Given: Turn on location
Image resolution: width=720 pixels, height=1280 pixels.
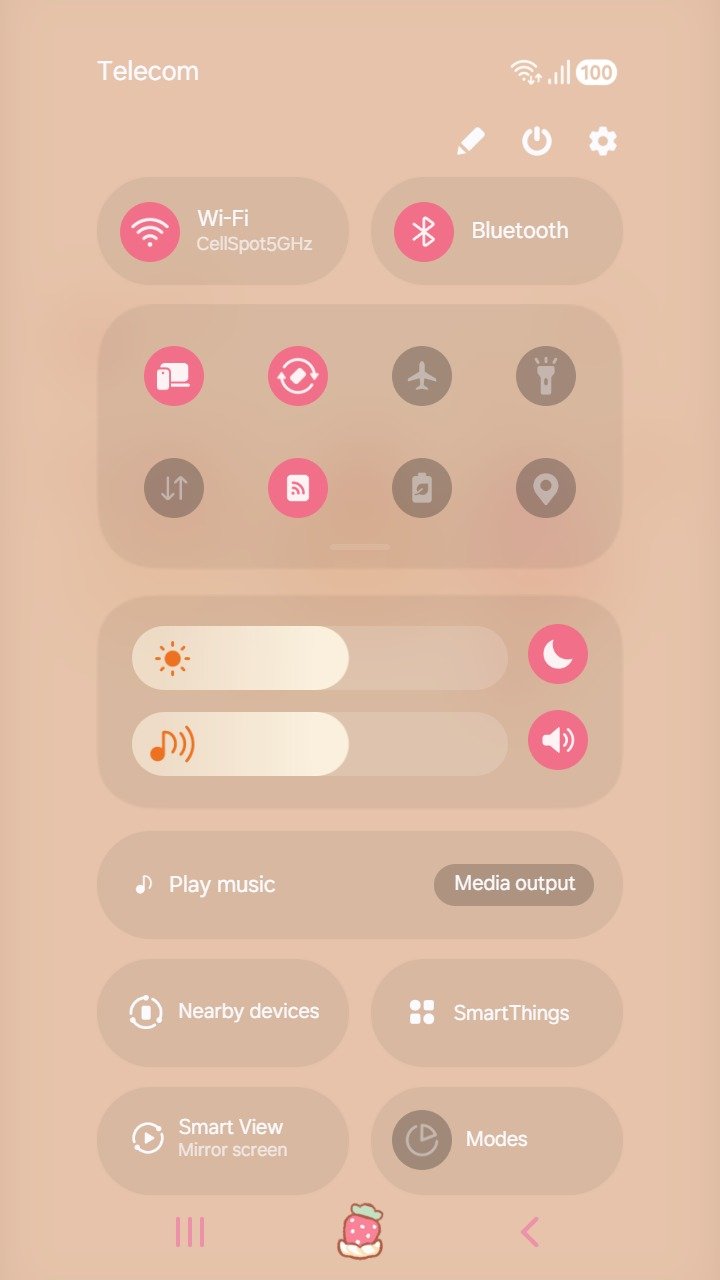Looking at the screenshot, I should [546, 488].
